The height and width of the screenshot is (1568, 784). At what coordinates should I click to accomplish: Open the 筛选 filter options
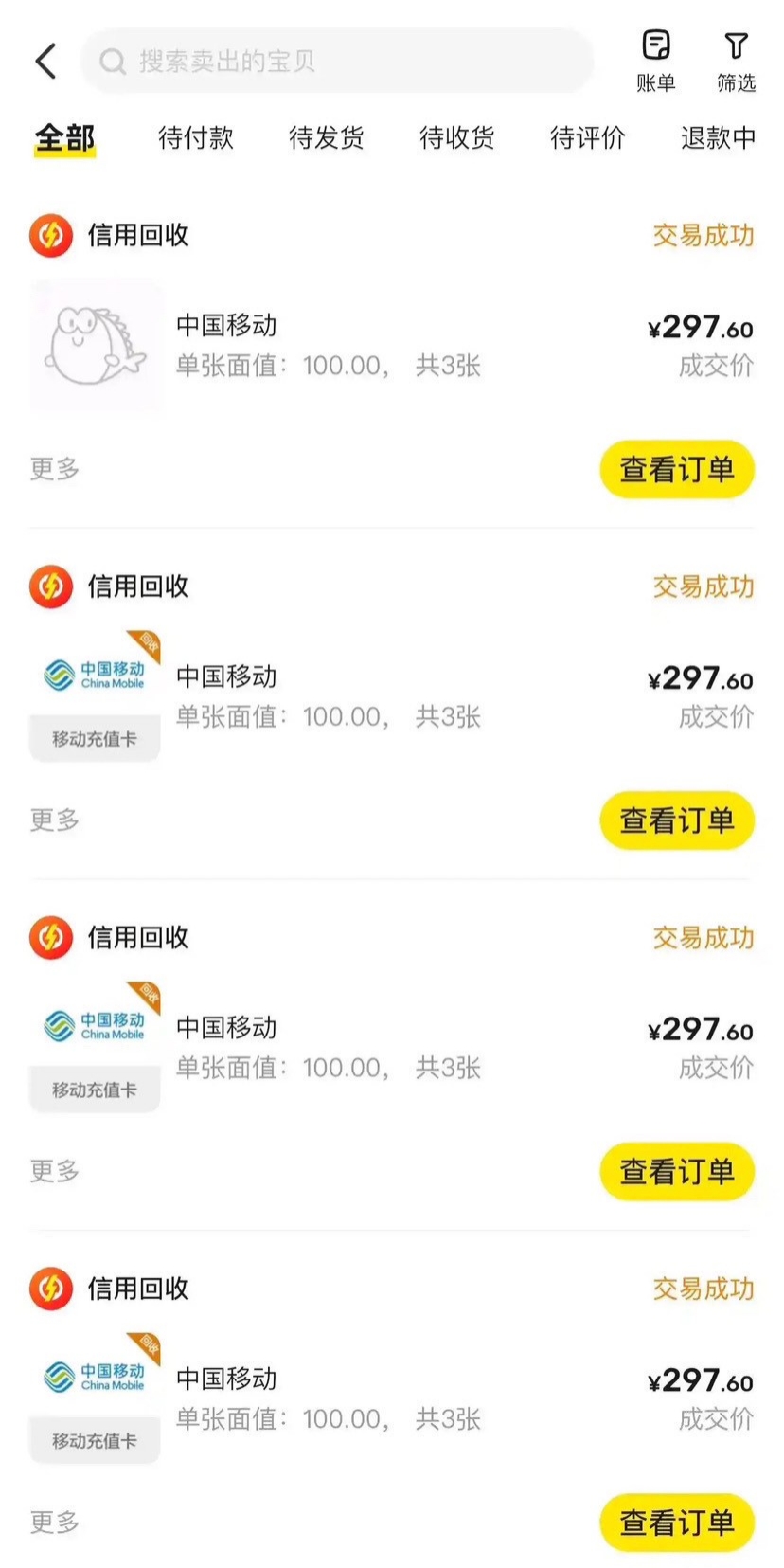pos(736,61)
